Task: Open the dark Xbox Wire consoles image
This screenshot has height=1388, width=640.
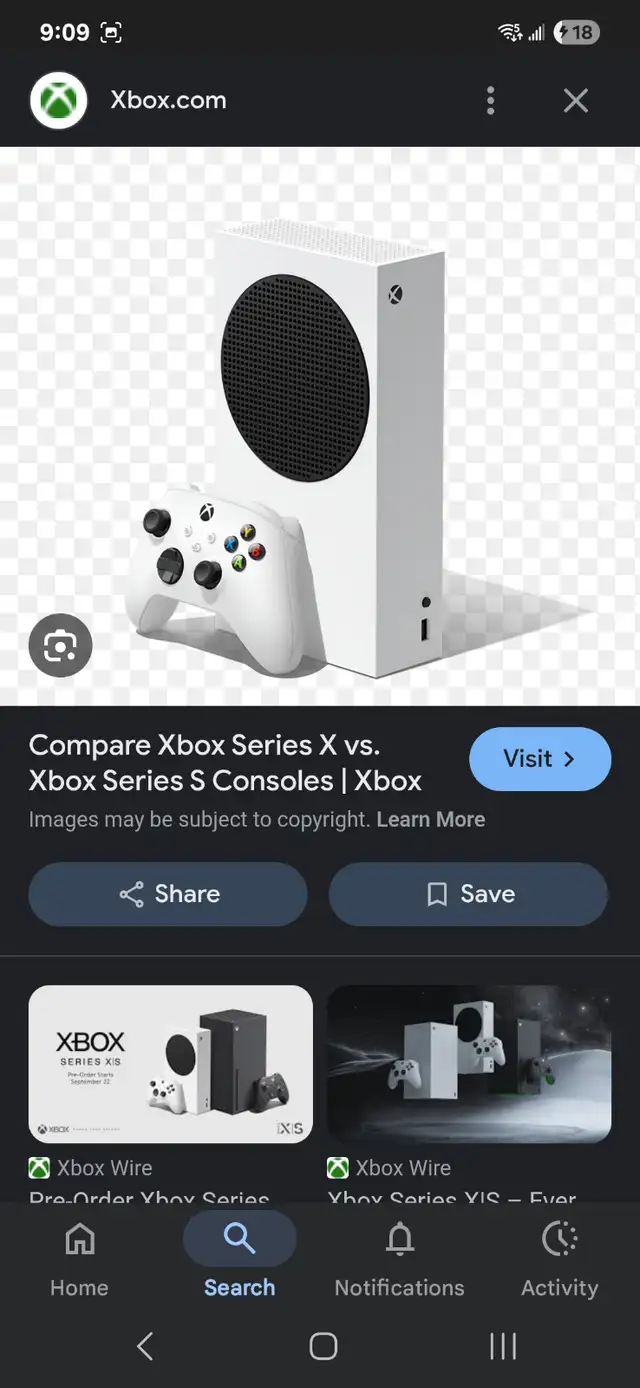Action: pos(469,1064)
